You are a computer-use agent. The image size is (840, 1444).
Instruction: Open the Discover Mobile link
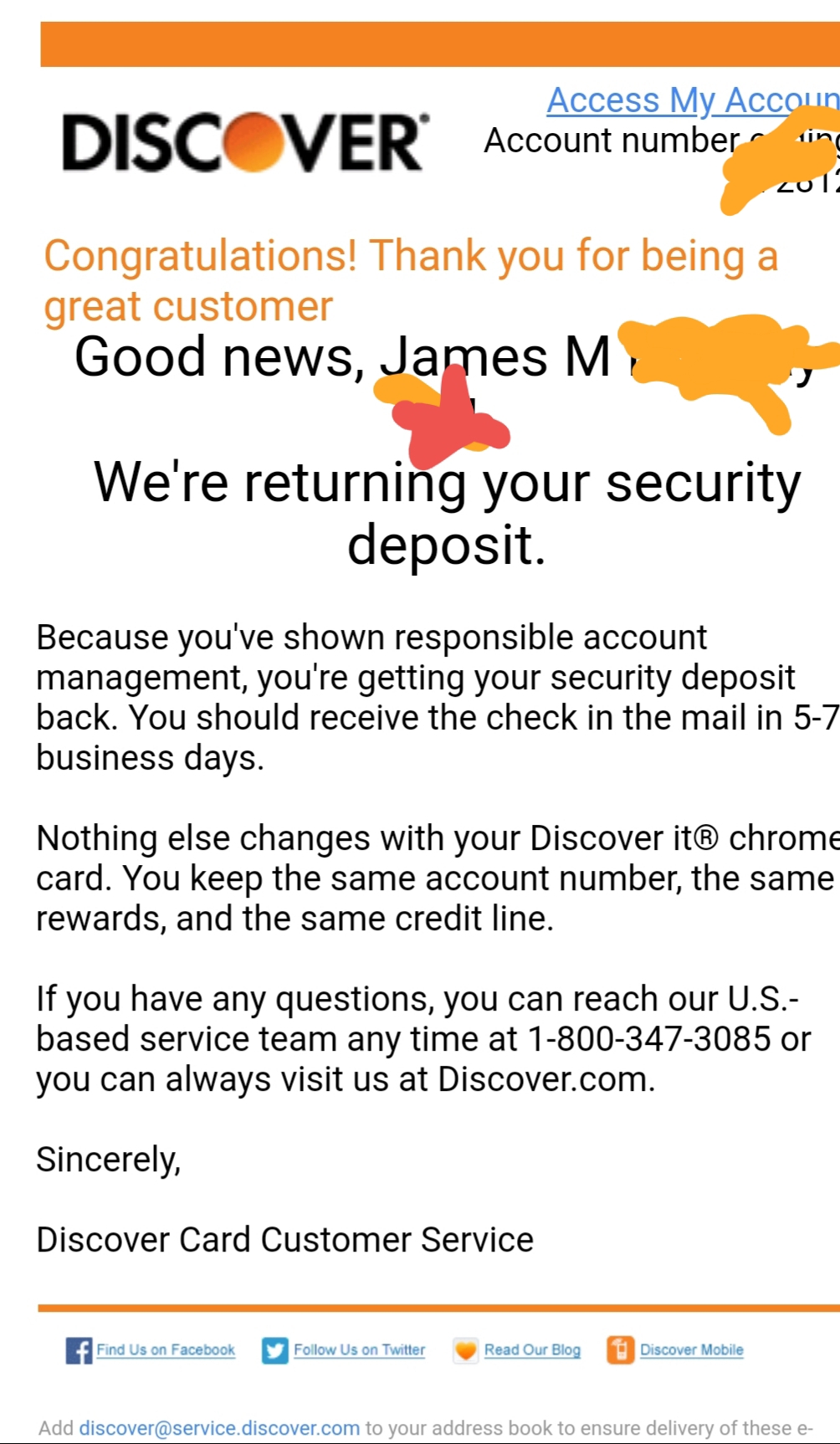point(691,1349)
